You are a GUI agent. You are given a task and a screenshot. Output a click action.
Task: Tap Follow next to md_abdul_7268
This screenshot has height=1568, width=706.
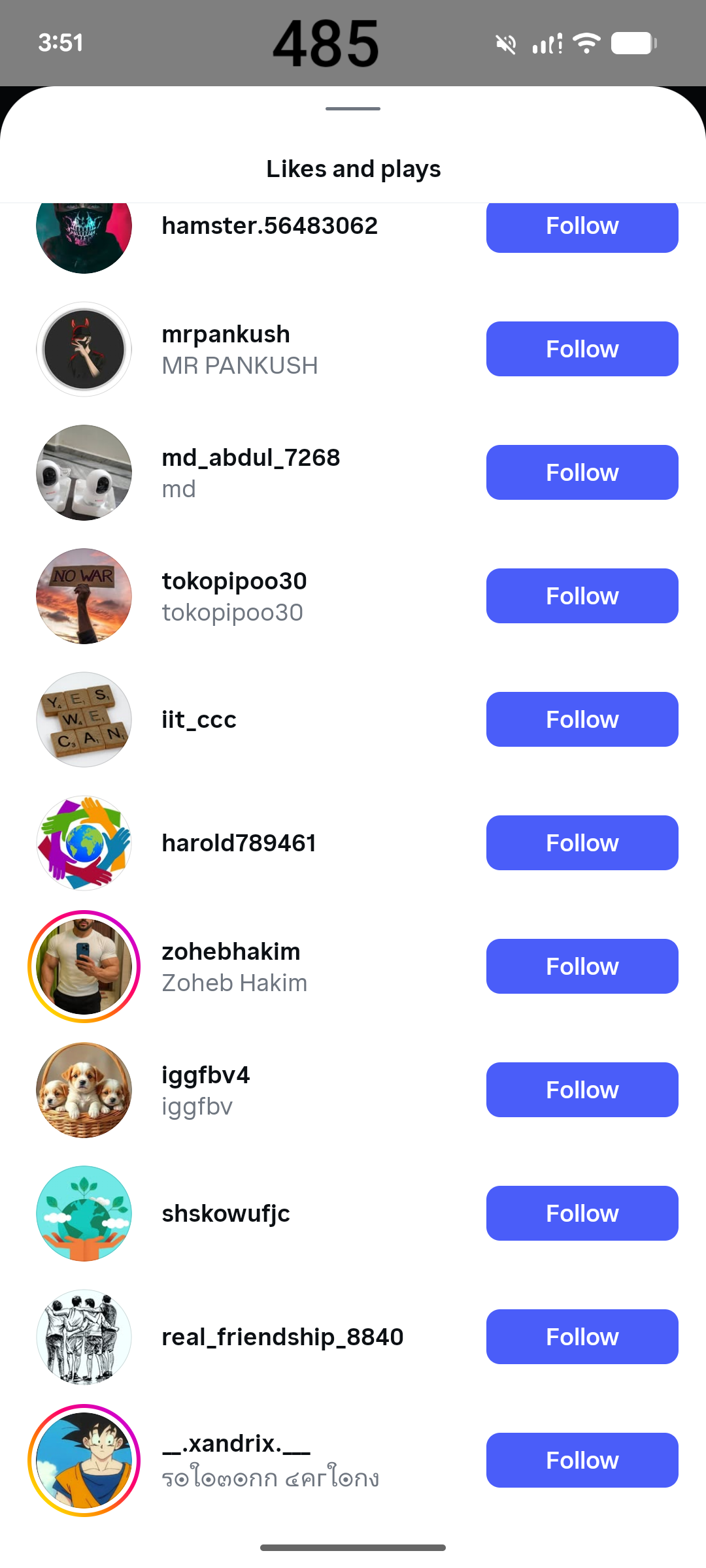coord(582,472)
